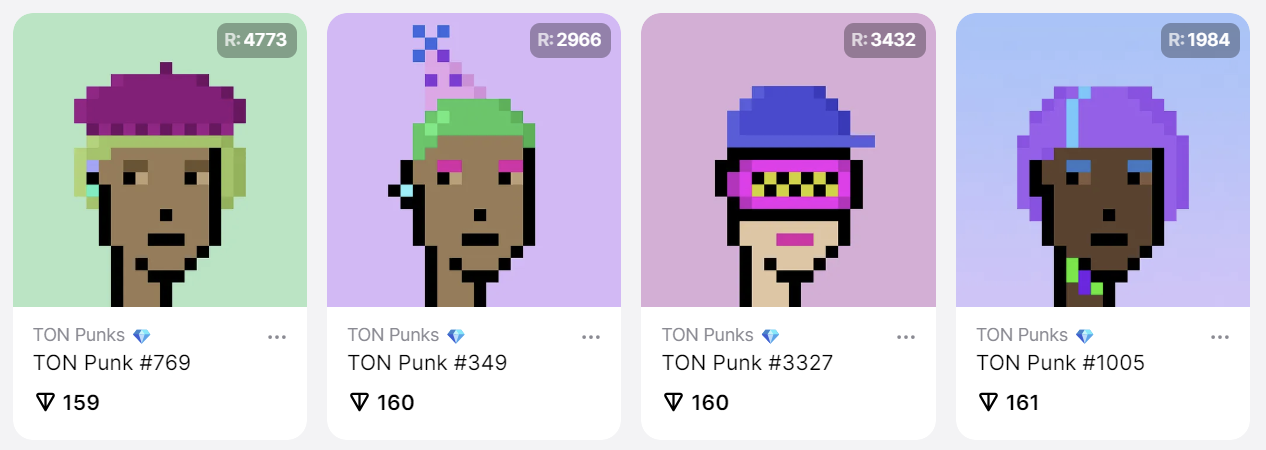Show more options for TON Punk #3327

(906, 337)
